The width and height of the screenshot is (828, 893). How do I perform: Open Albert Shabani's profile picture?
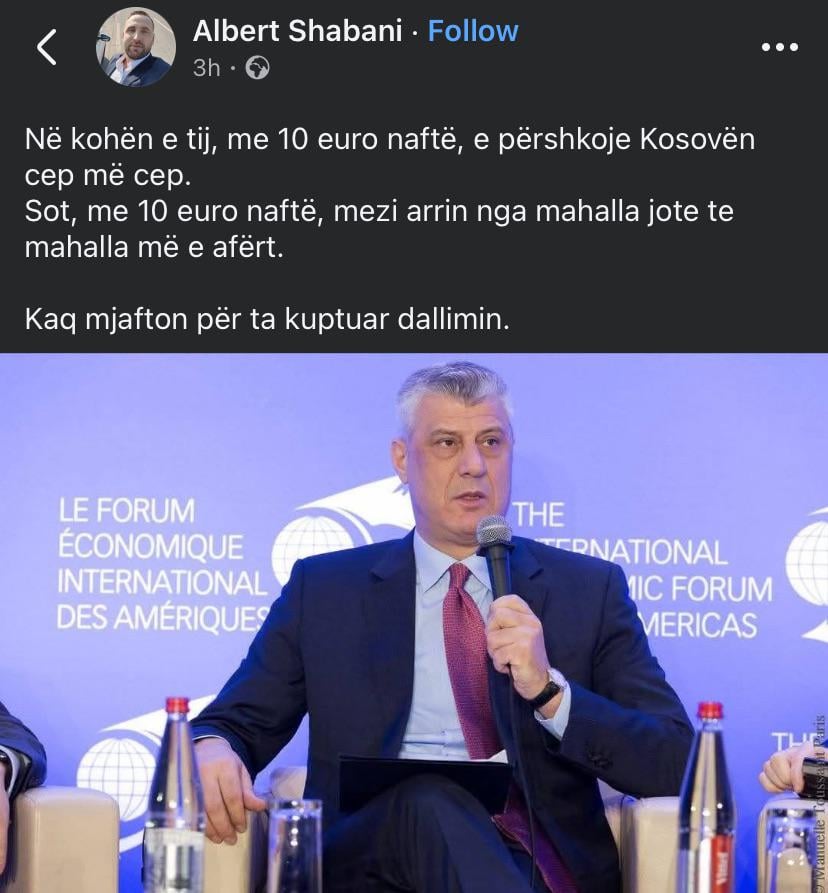[136, 47]
